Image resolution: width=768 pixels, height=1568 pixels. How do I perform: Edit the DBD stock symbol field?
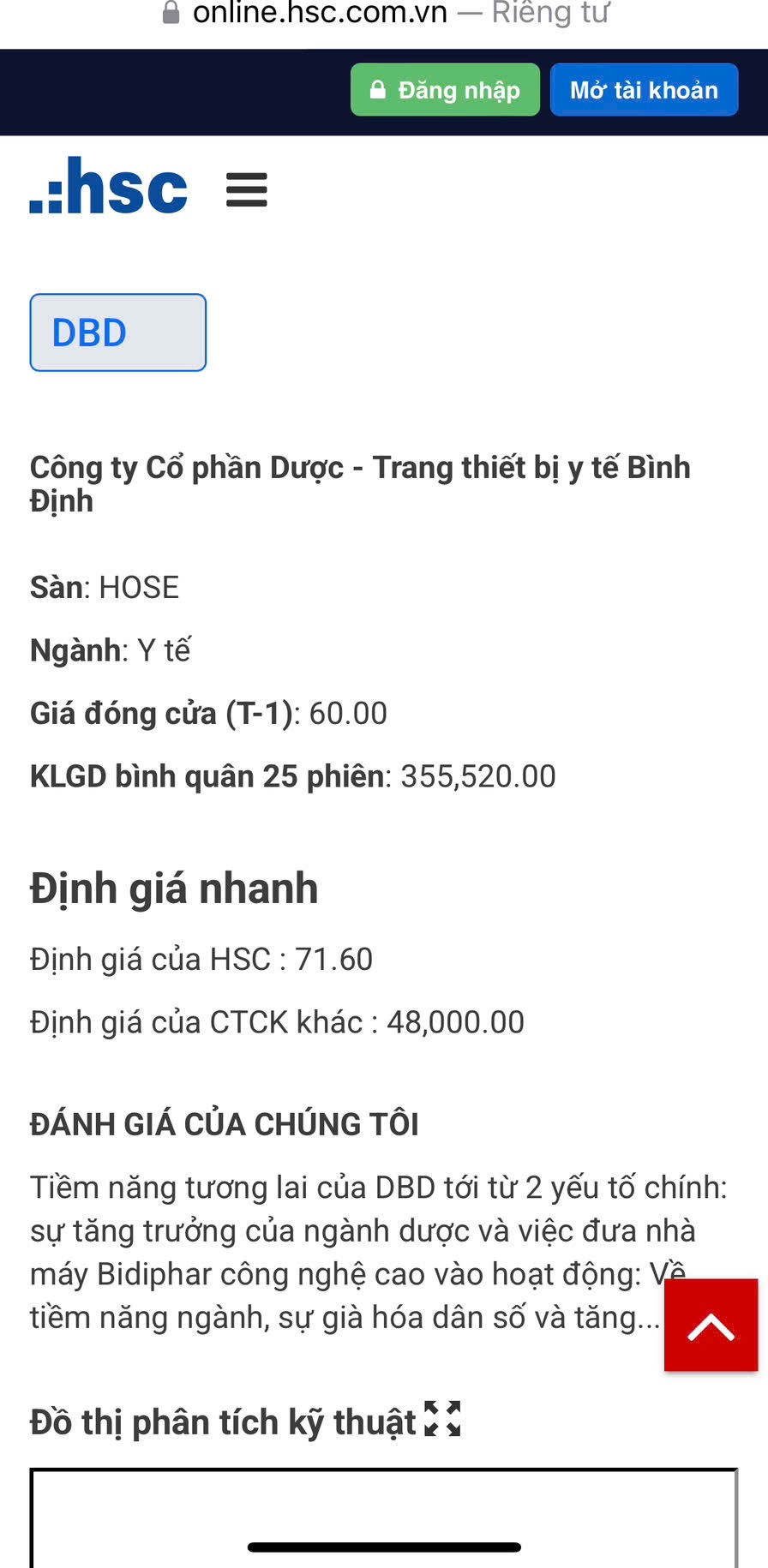coord(118,332)
